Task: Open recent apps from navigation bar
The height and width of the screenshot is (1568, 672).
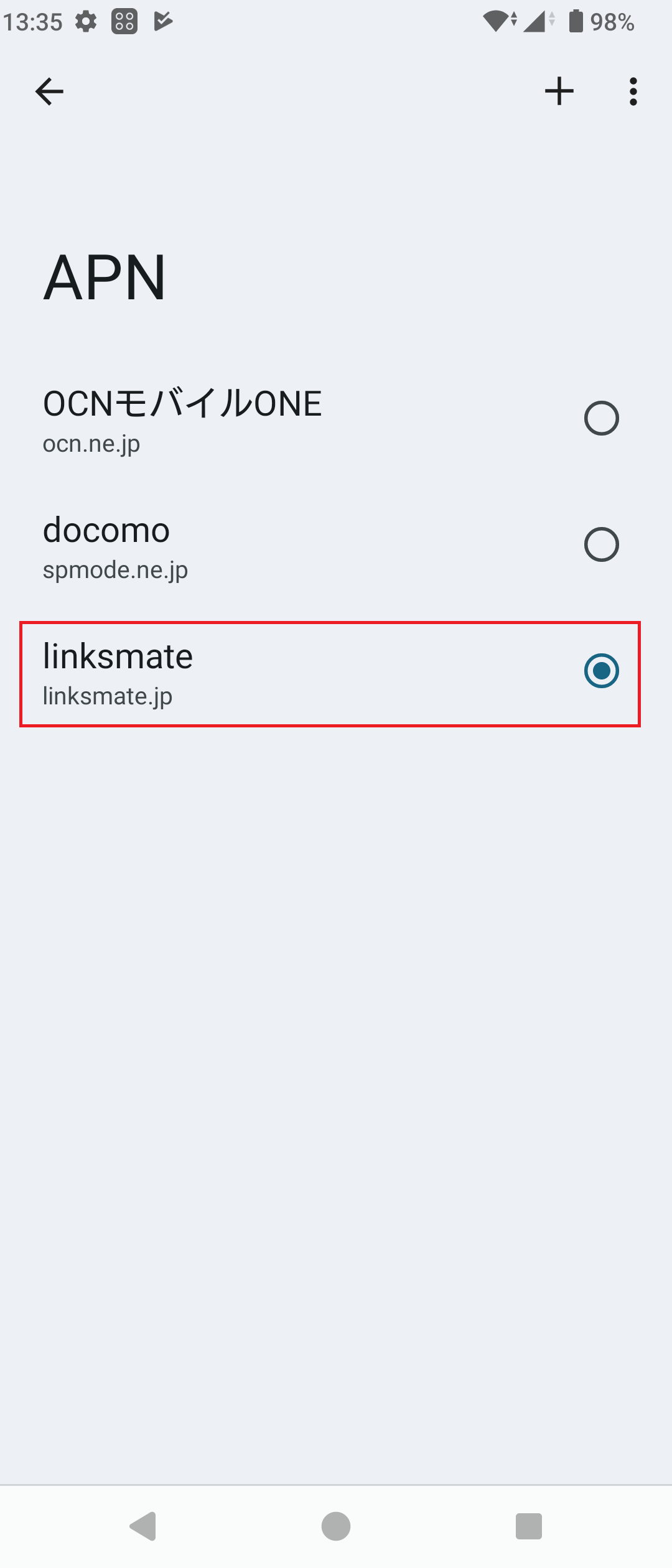Action: pyautogui.click(x=528, y=1526)
